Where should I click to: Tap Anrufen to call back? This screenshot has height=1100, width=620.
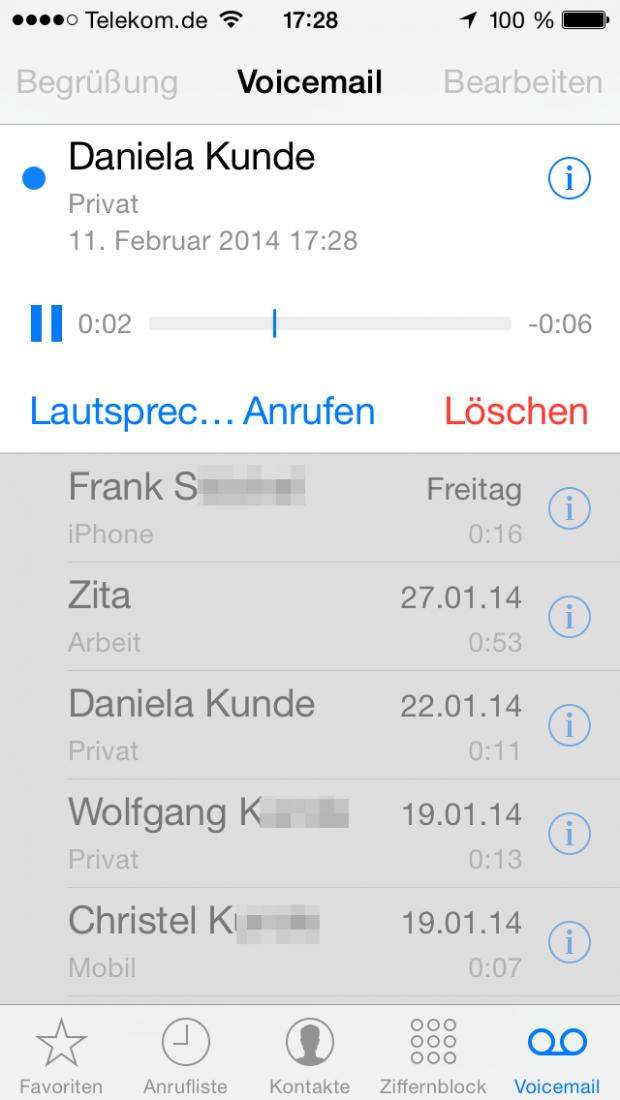tap(309, 411)
